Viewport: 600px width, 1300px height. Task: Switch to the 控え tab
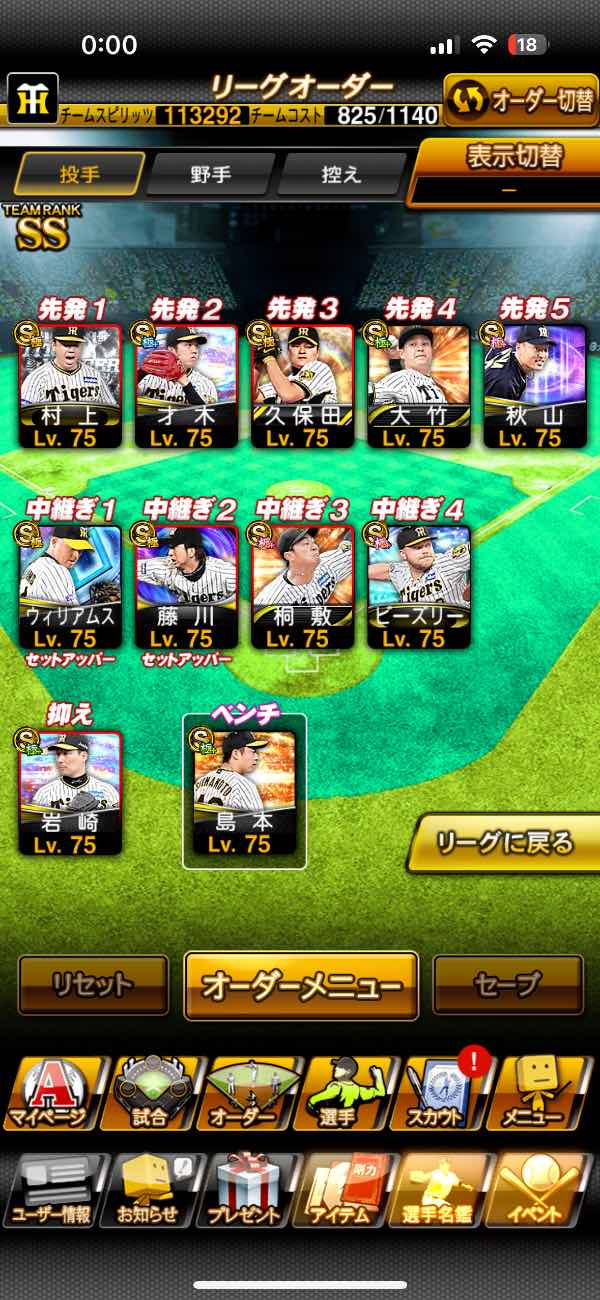click(340, 174)
